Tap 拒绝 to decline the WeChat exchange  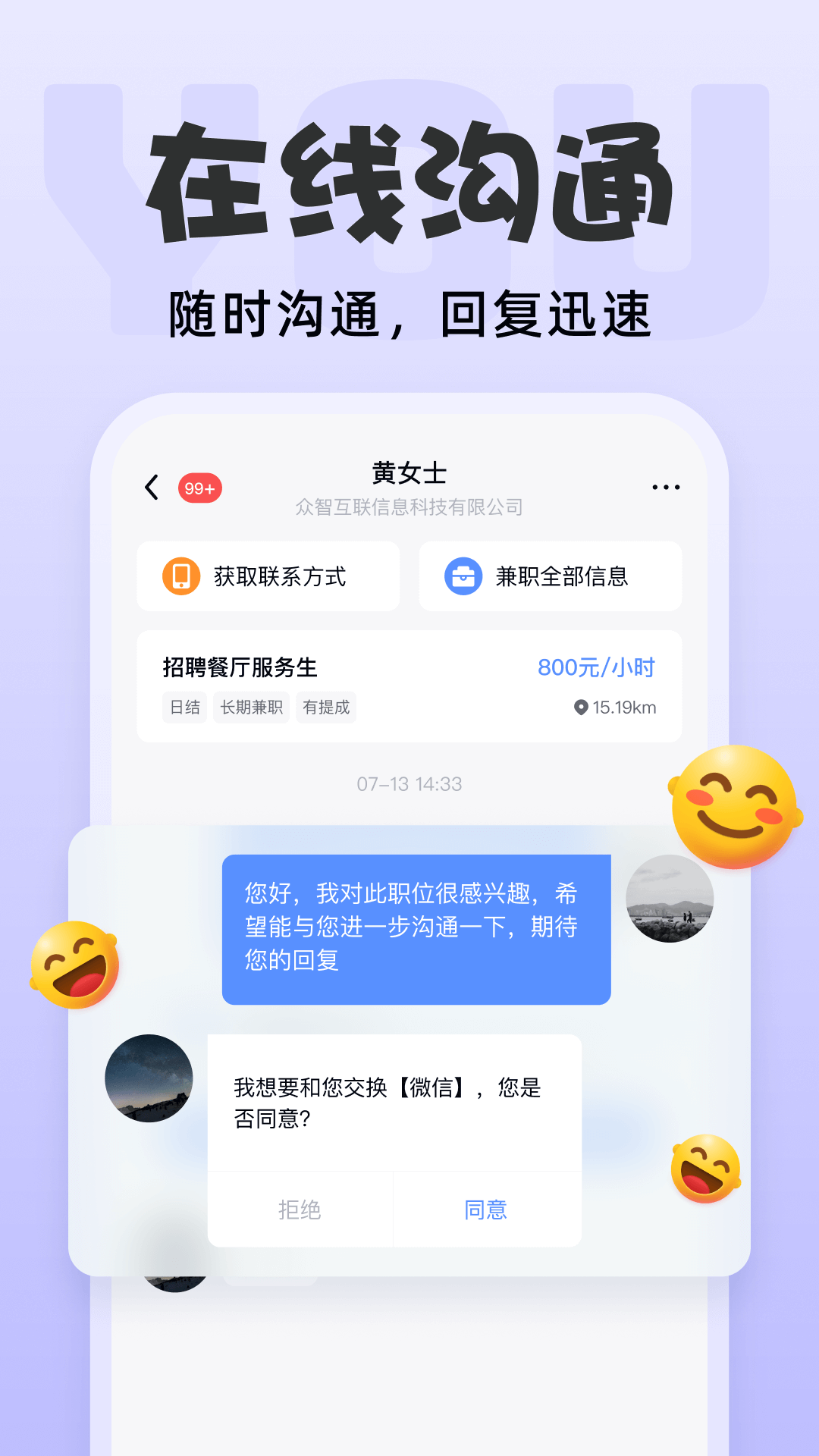pos(299,1209)
